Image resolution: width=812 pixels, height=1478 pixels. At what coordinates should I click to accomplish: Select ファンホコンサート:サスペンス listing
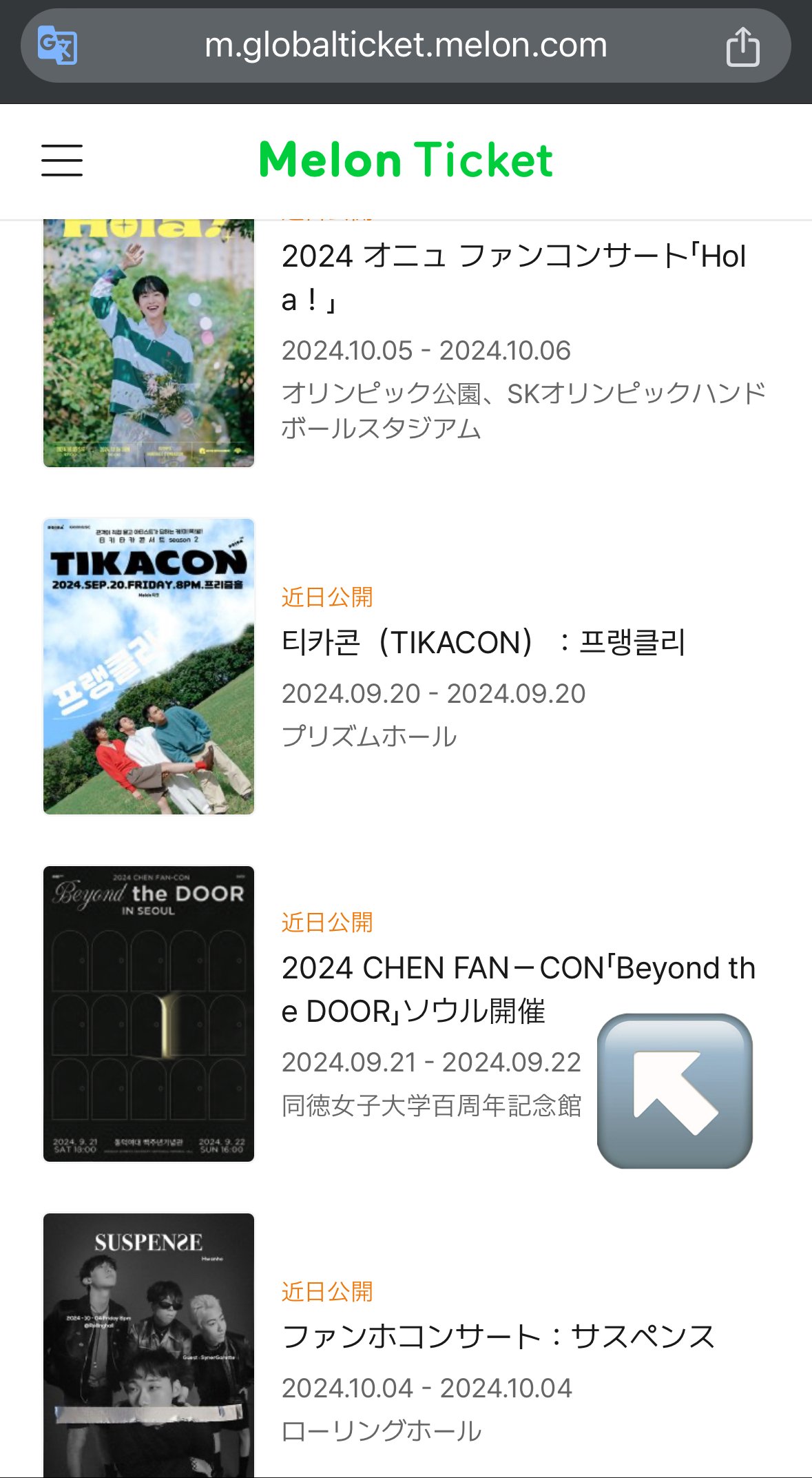499,1337
